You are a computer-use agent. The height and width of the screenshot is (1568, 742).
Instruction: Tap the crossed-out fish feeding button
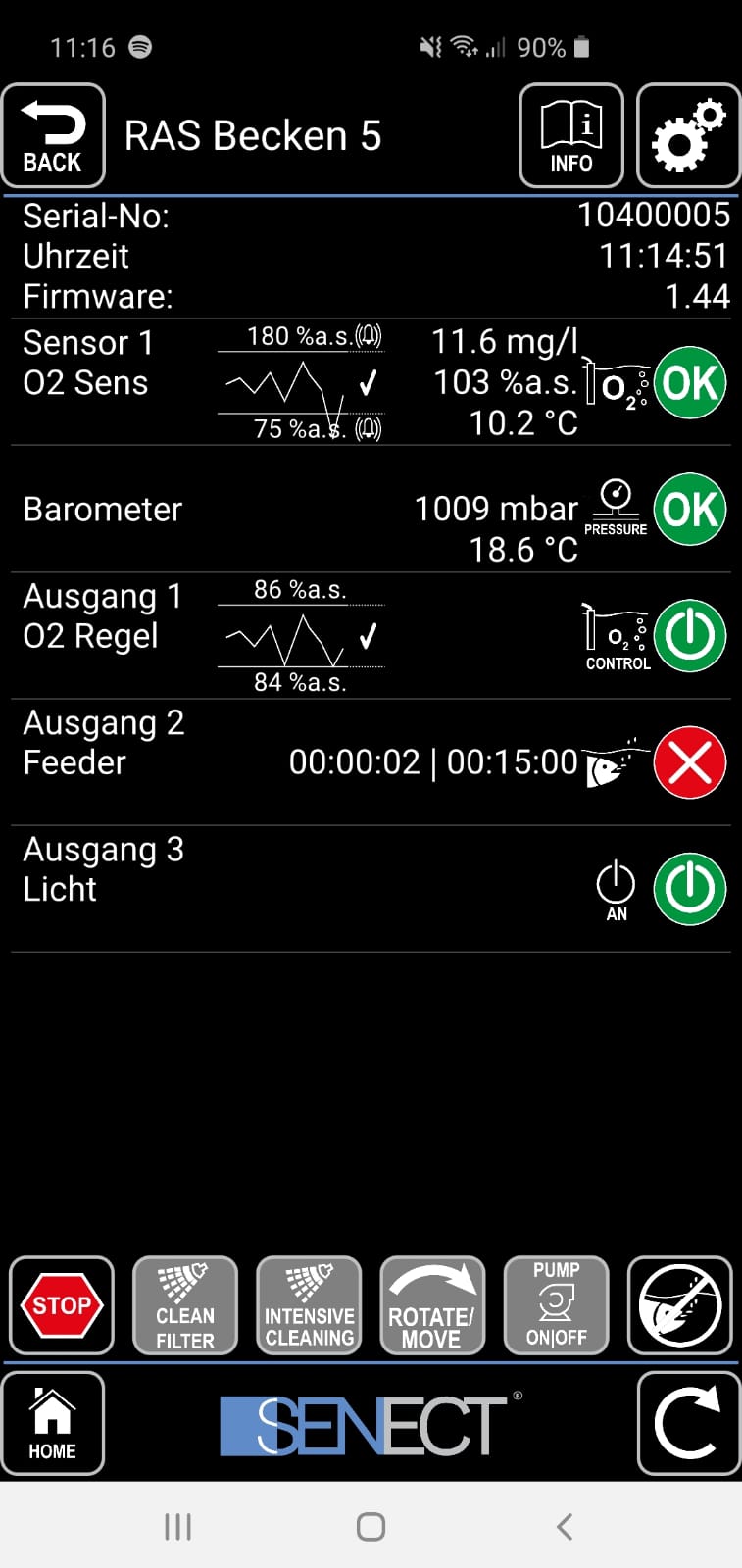[680, 1305]
